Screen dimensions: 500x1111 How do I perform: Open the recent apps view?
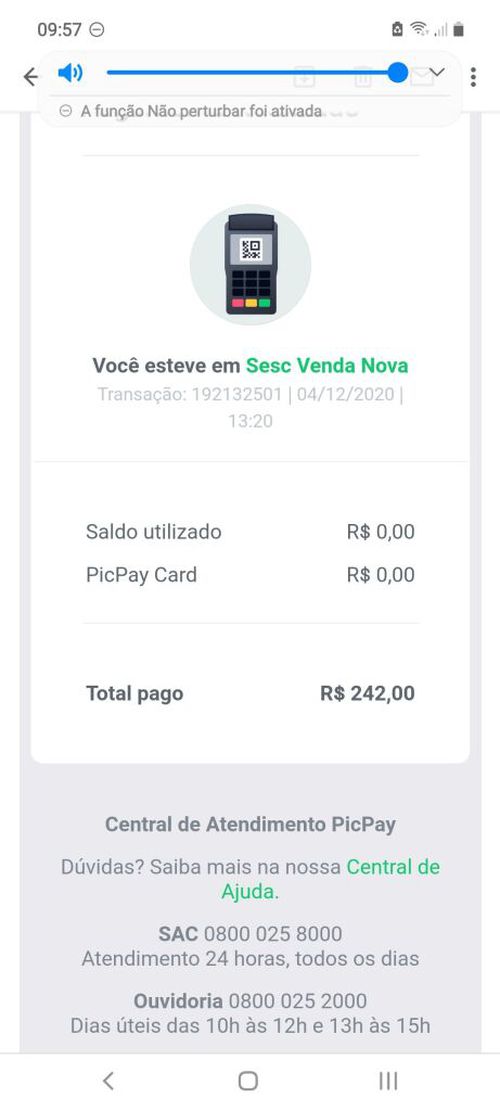[x=388, y=1081]
